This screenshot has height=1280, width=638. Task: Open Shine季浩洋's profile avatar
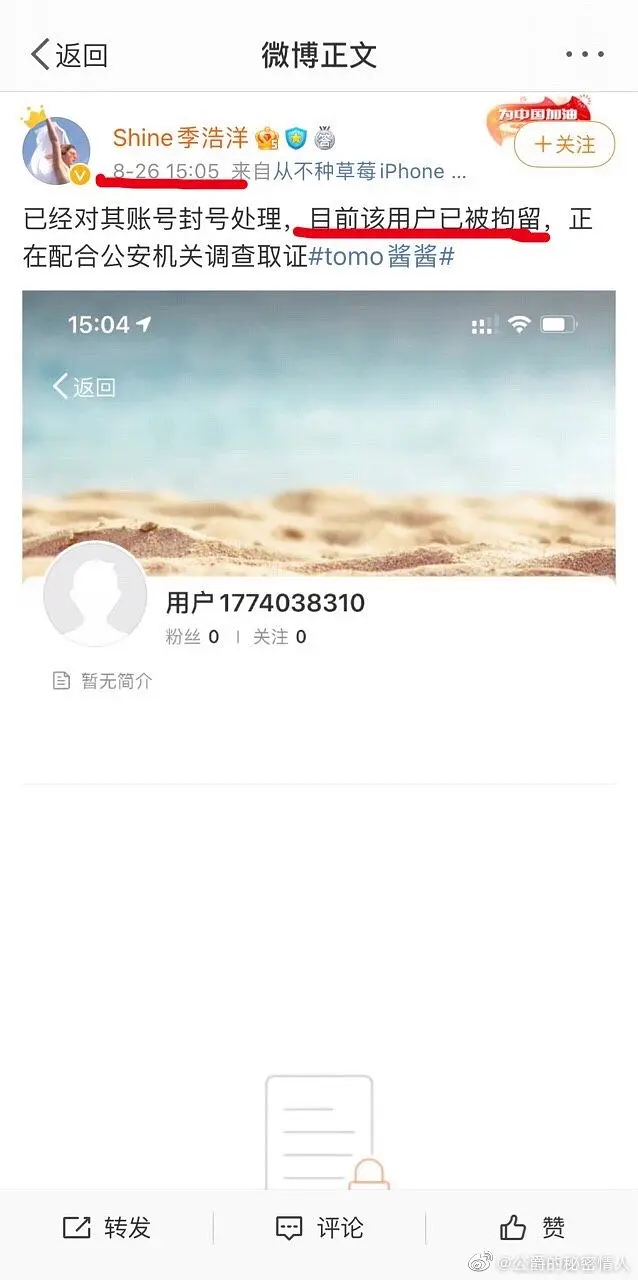coord(57,151)
